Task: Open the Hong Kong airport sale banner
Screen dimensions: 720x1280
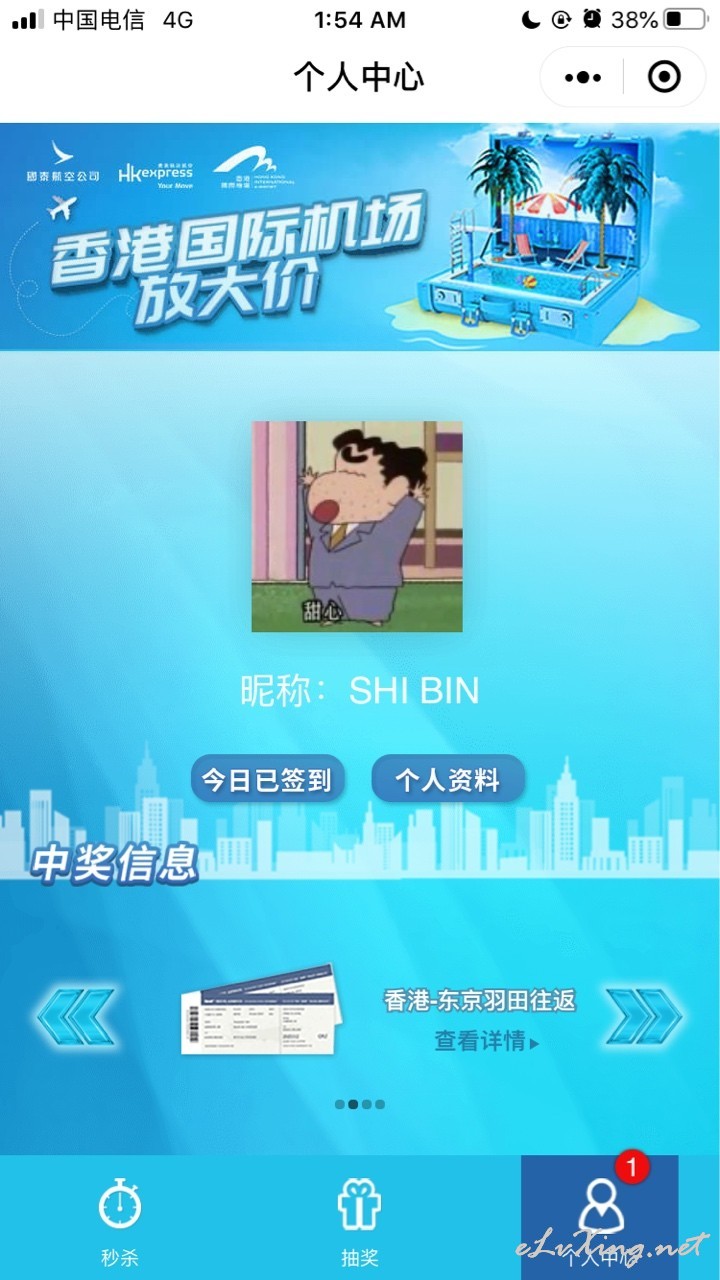Action: pyautogui.click(x=360, y=237)
